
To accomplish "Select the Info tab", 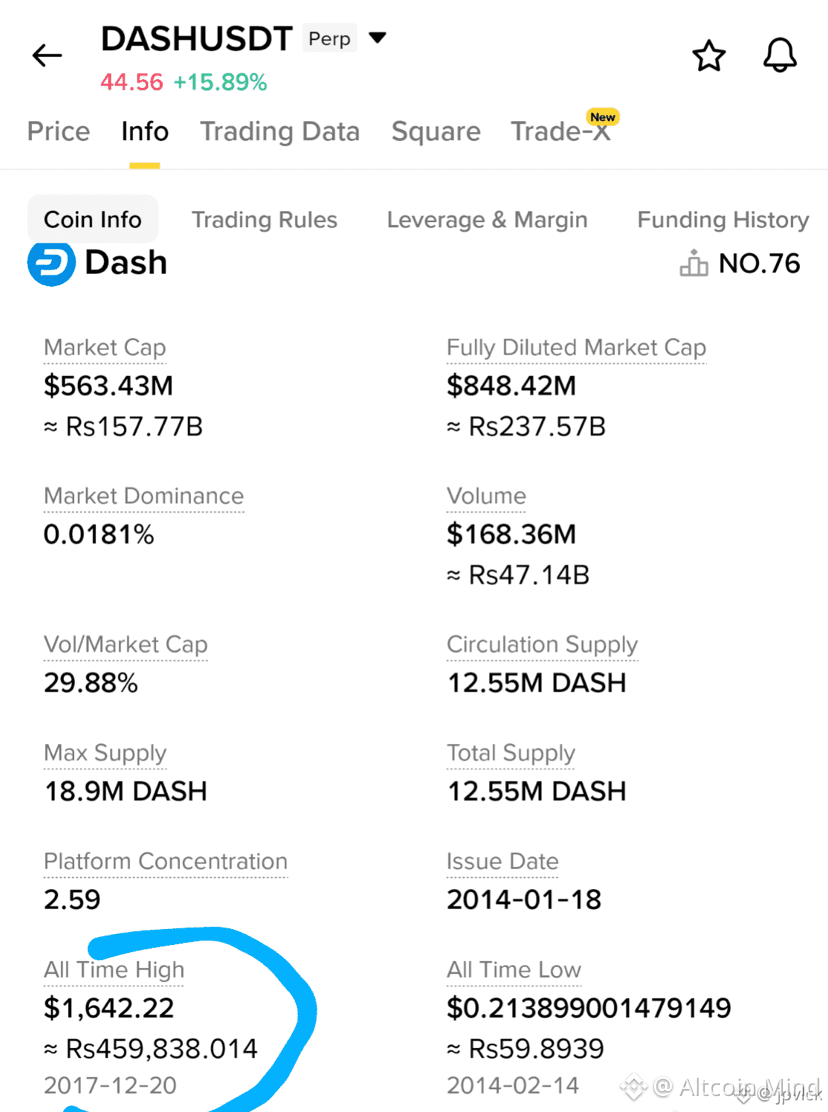I will pos(144,132).
